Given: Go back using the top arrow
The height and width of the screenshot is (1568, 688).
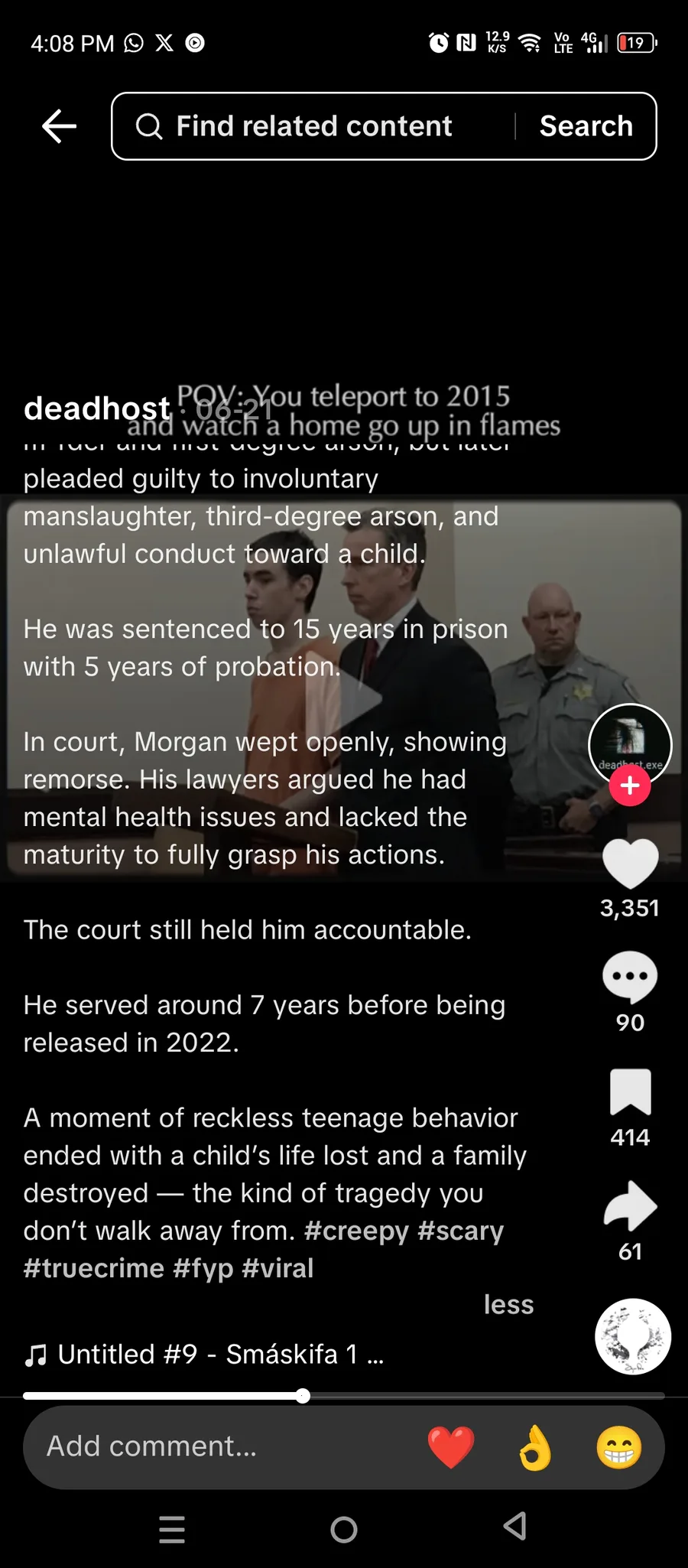Looking at the screenshot, I should click(59, 126).
